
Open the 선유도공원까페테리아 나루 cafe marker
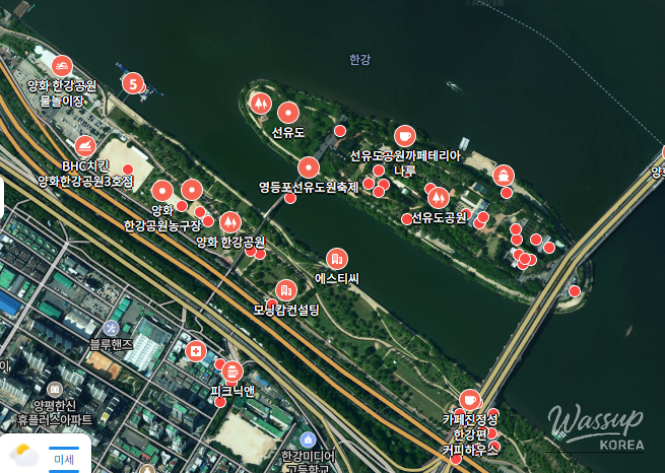point(404,135)
